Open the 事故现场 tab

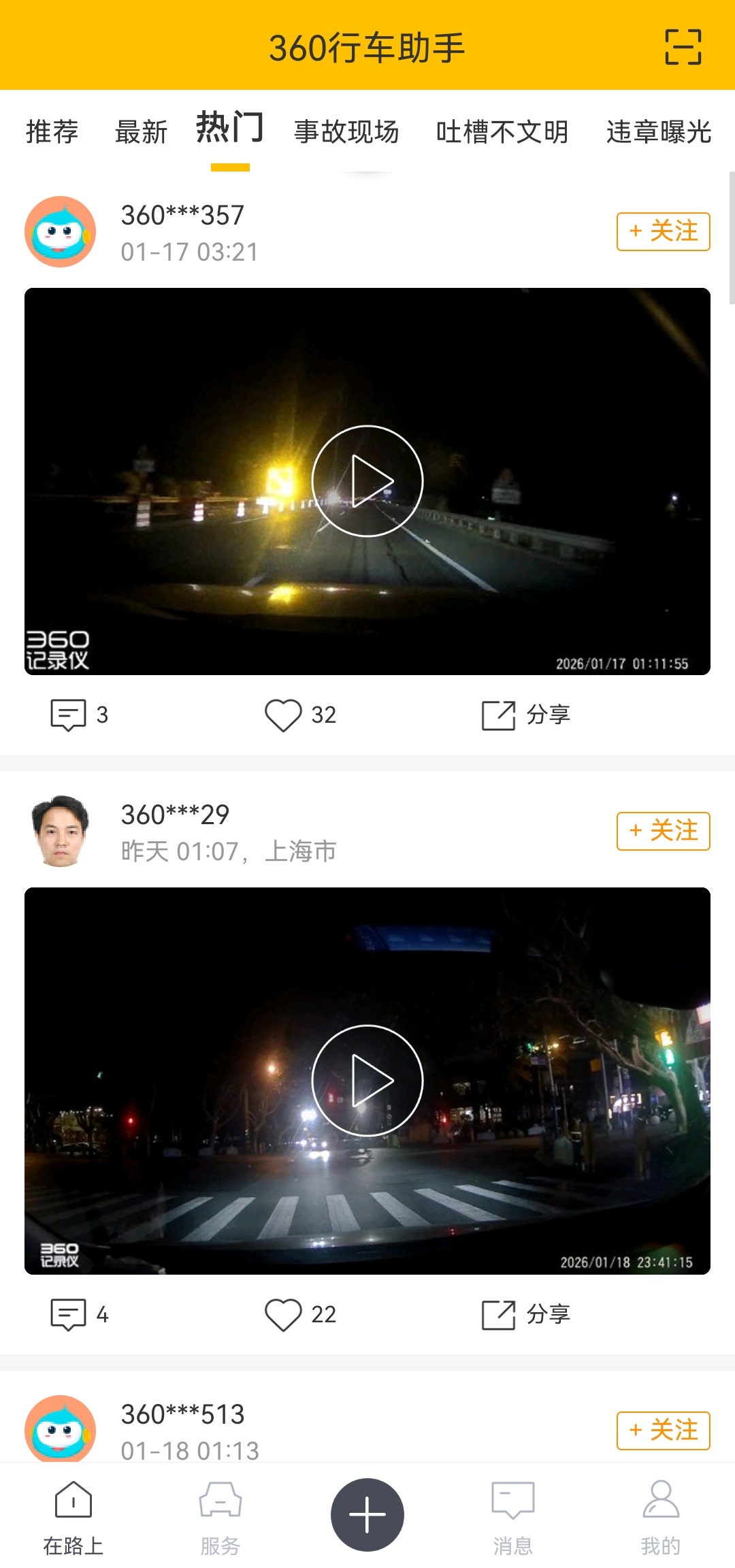(x=346, y=131)
